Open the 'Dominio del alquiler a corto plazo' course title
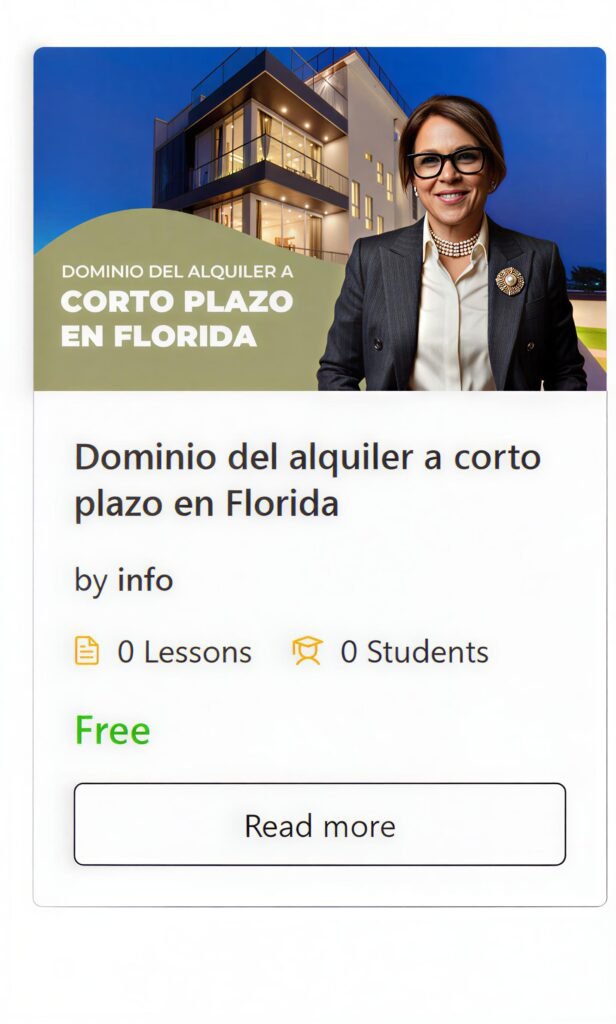 point(307,480)
